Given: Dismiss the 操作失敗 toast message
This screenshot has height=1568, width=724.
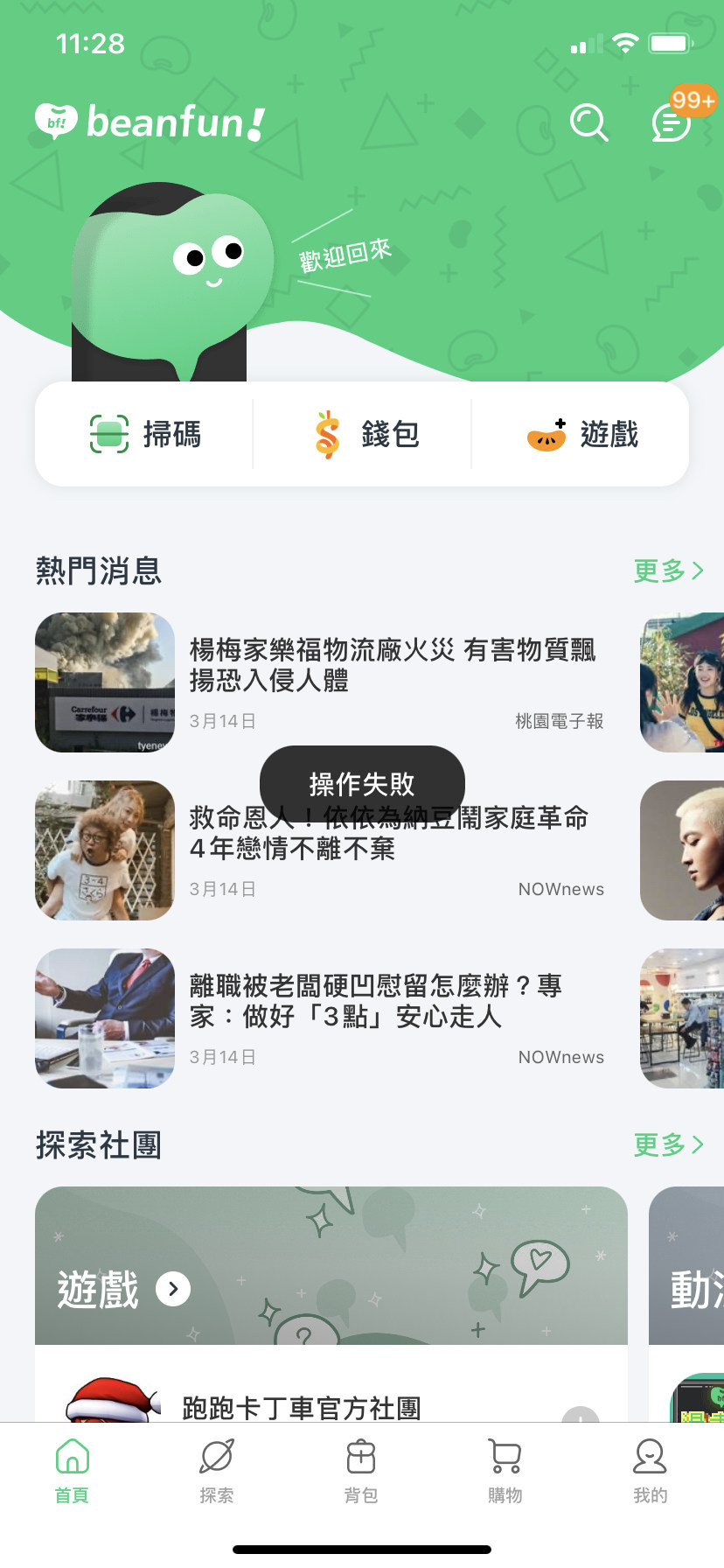Looking at the screenshot, I should (x=361, y=784).
